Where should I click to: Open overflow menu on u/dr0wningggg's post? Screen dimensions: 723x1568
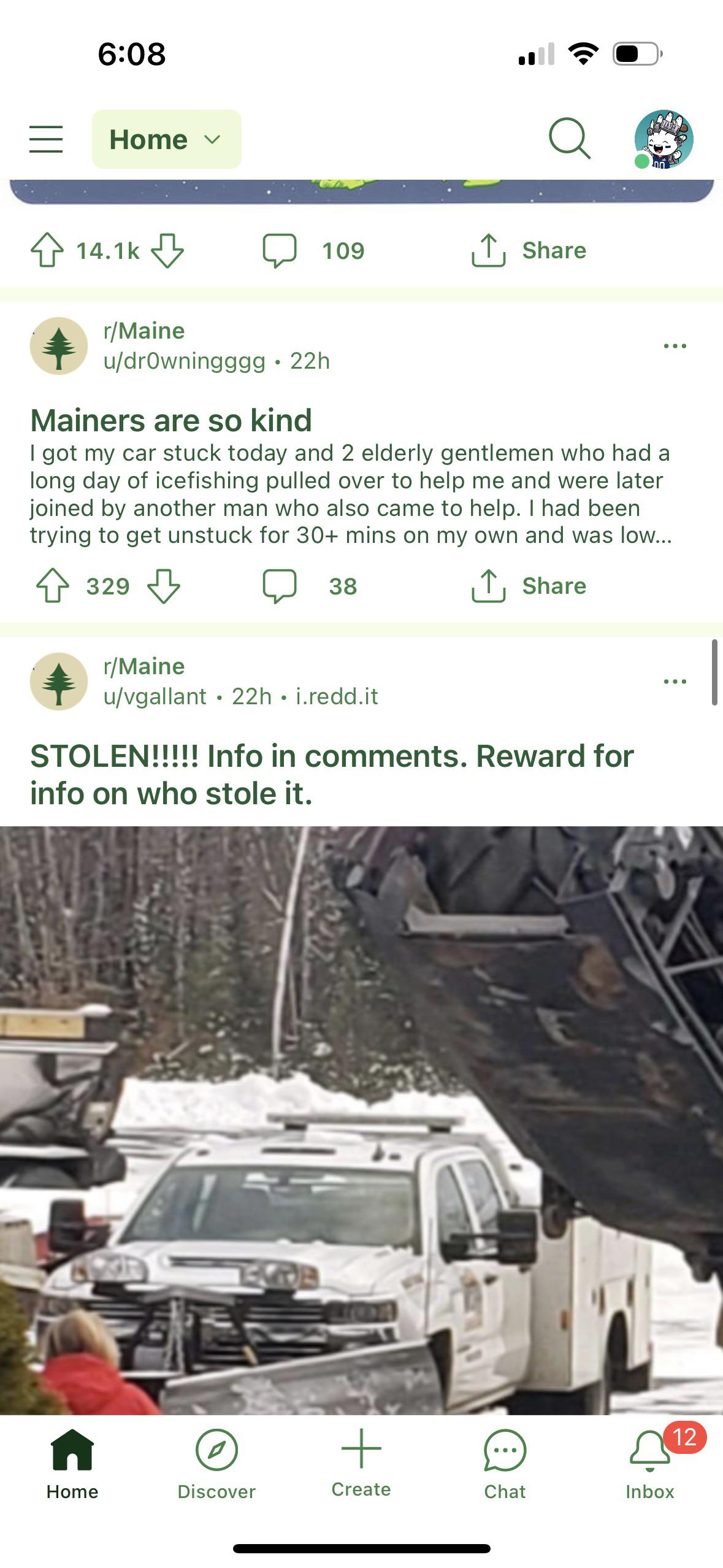pyautogui.click(x=675, y=346)
